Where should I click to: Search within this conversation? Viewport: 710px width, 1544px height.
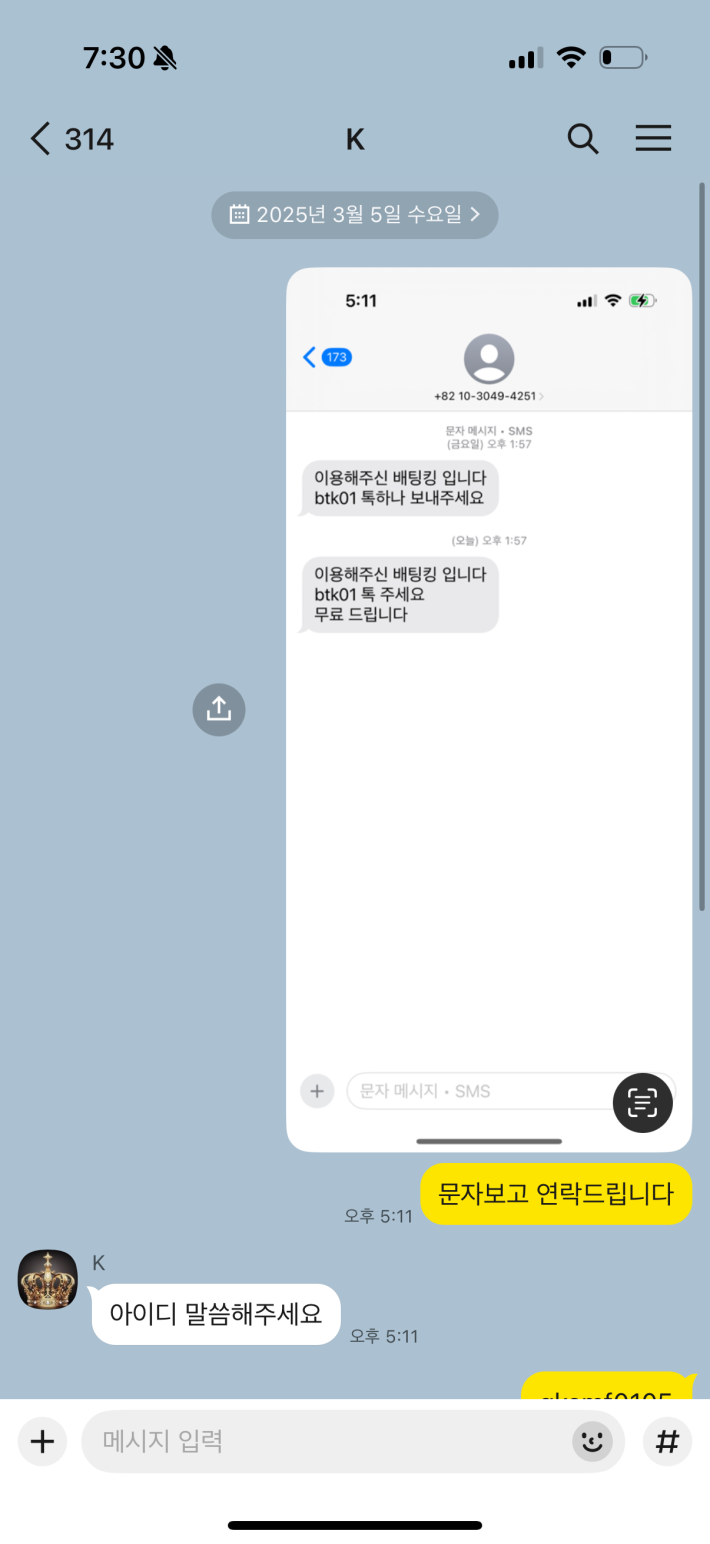coord(583,139)
